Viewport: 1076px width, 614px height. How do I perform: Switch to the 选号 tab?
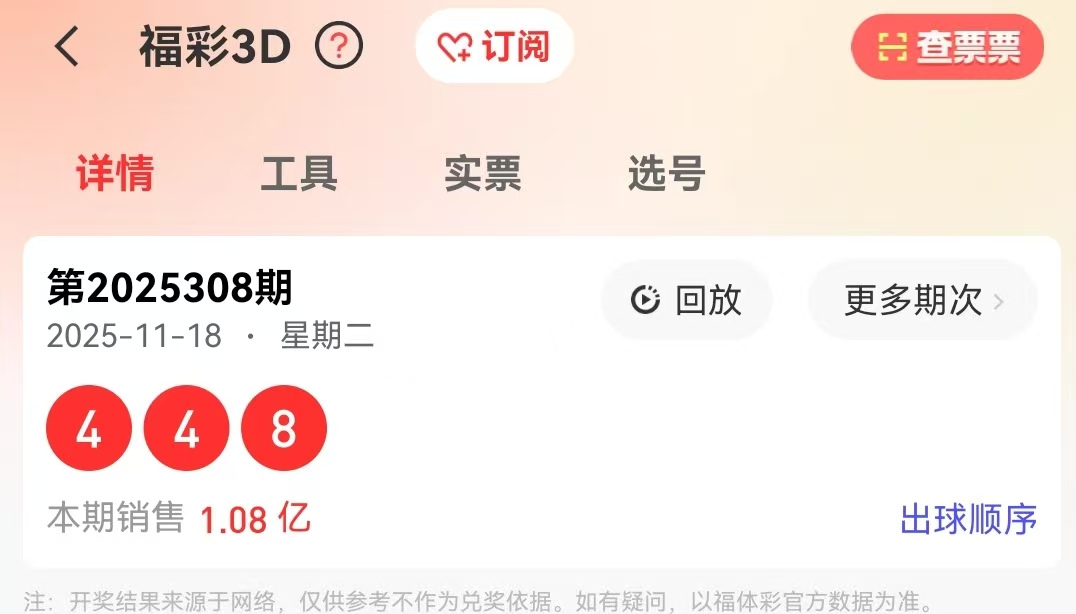pyautogui.click(x=667, y=174)
